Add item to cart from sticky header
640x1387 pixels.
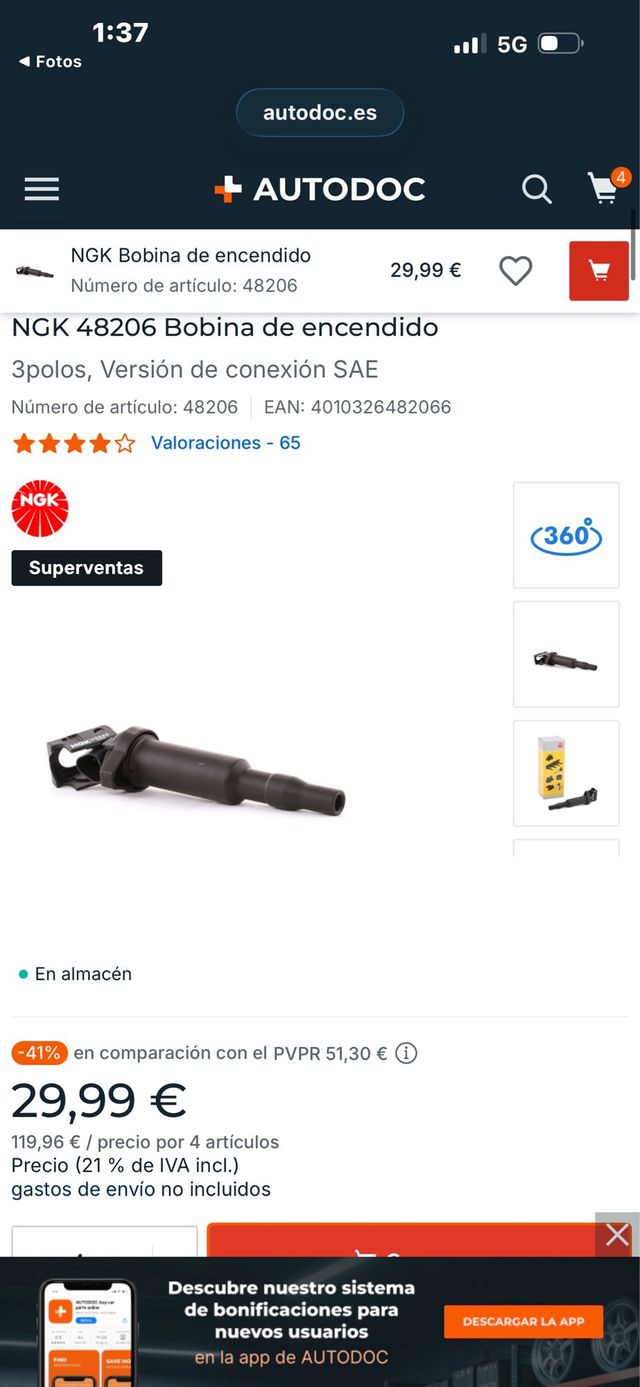(598, 270)
